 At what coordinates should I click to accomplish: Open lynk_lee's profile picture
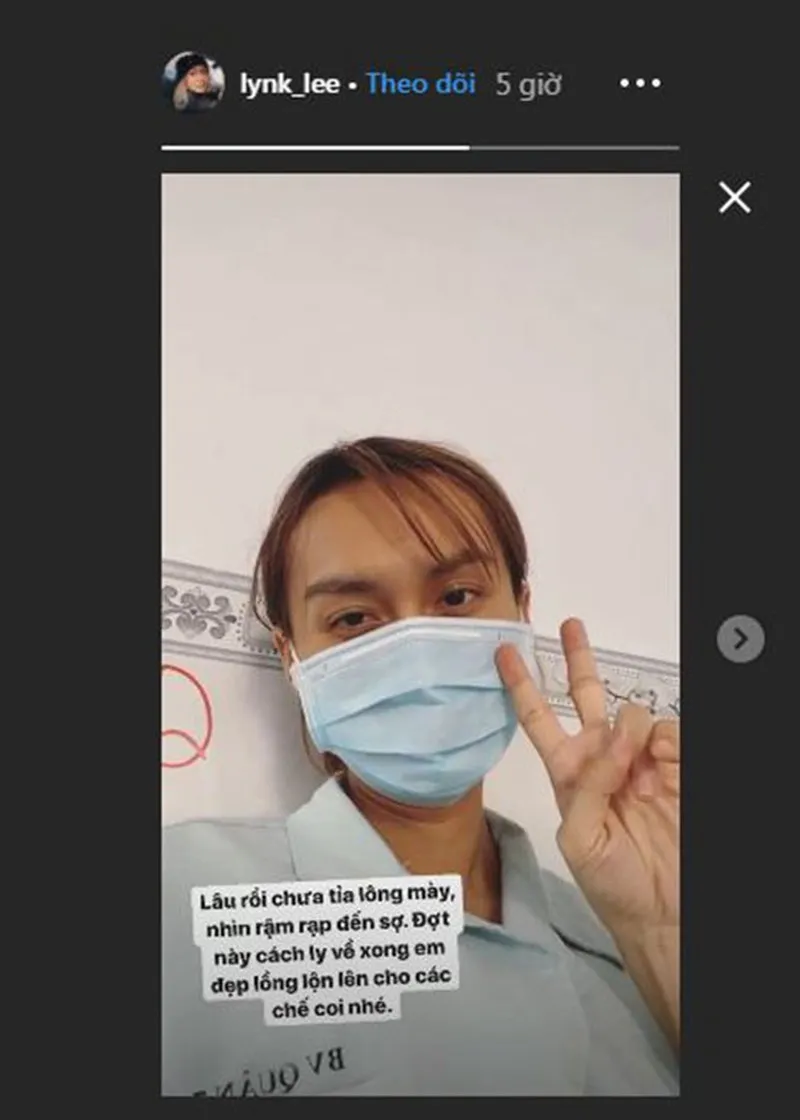(193, 83)
